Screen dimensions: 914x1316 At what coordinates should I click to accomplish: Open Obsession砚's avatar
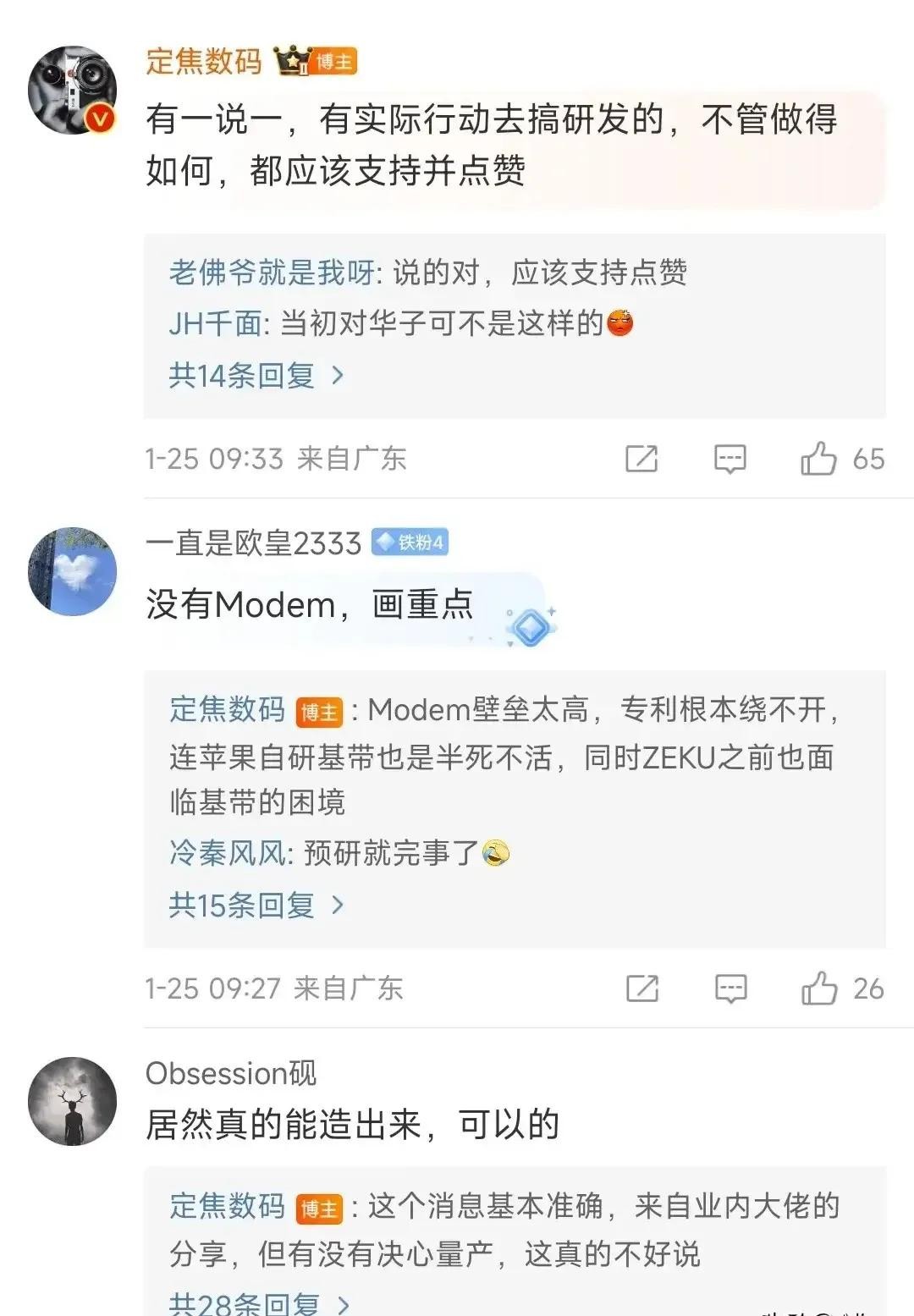72,1101
